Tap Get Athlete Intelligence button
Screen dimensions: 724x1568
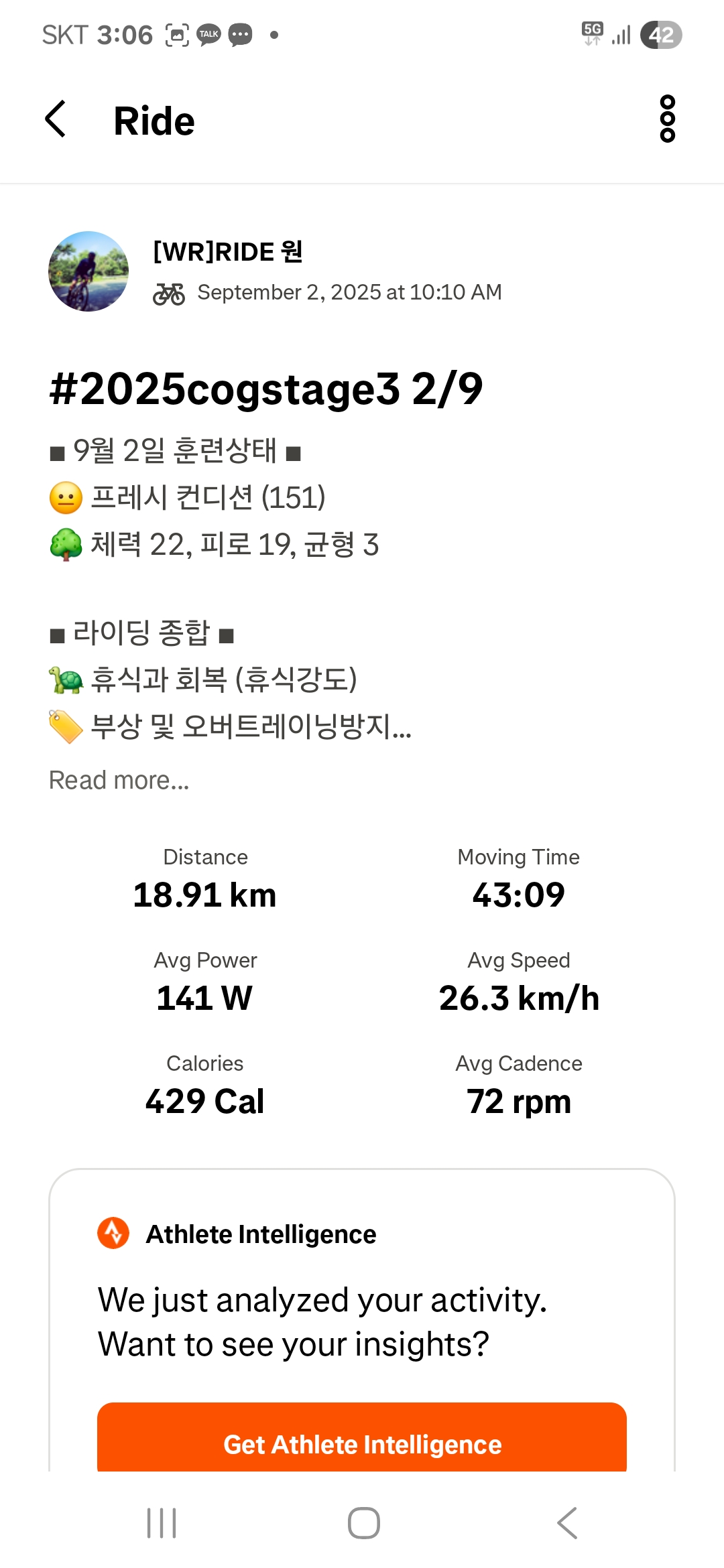[x=362, y=1438]
